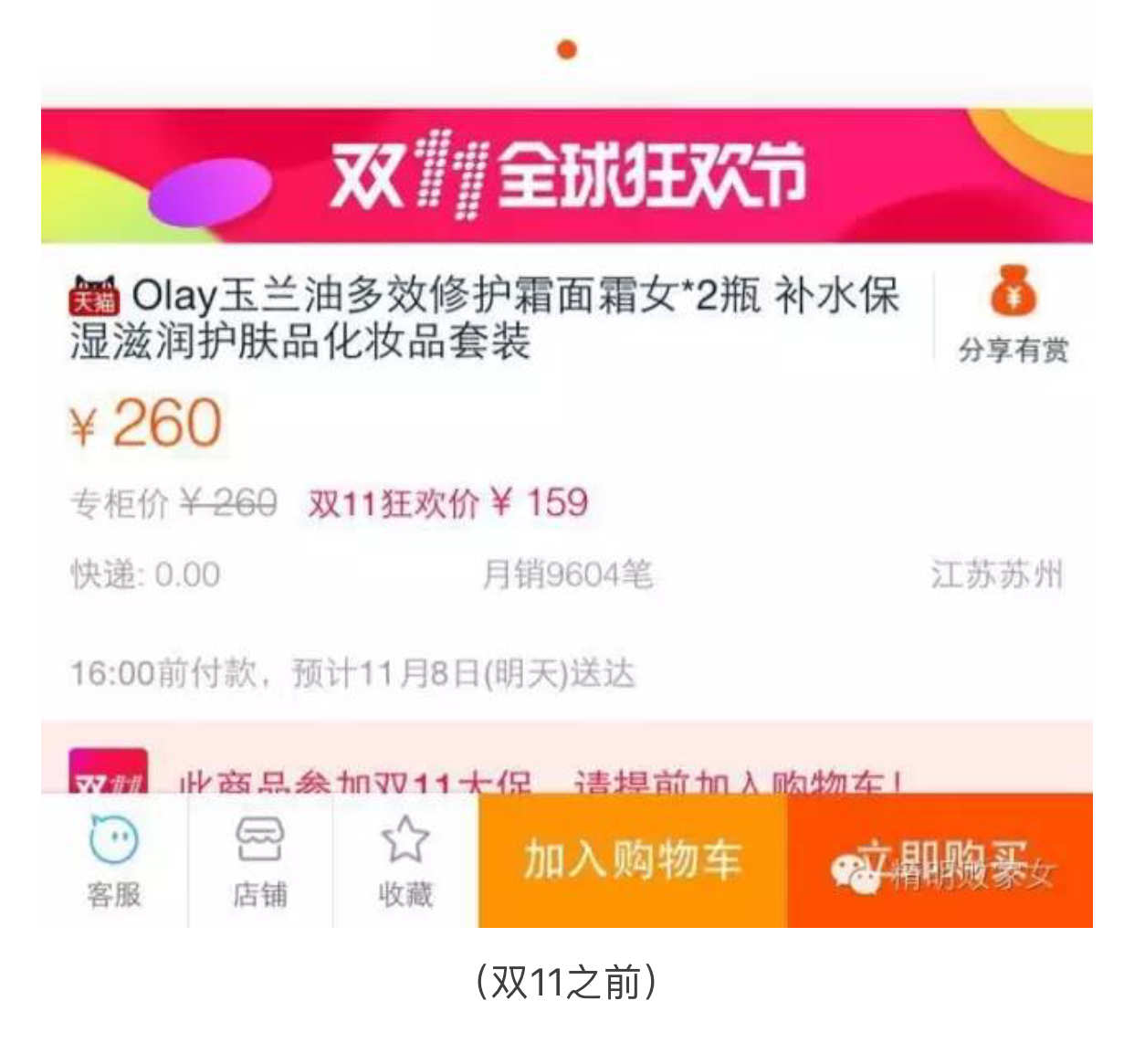Open the 双11全球狂欢节 banner

click(x=566, y=175)
